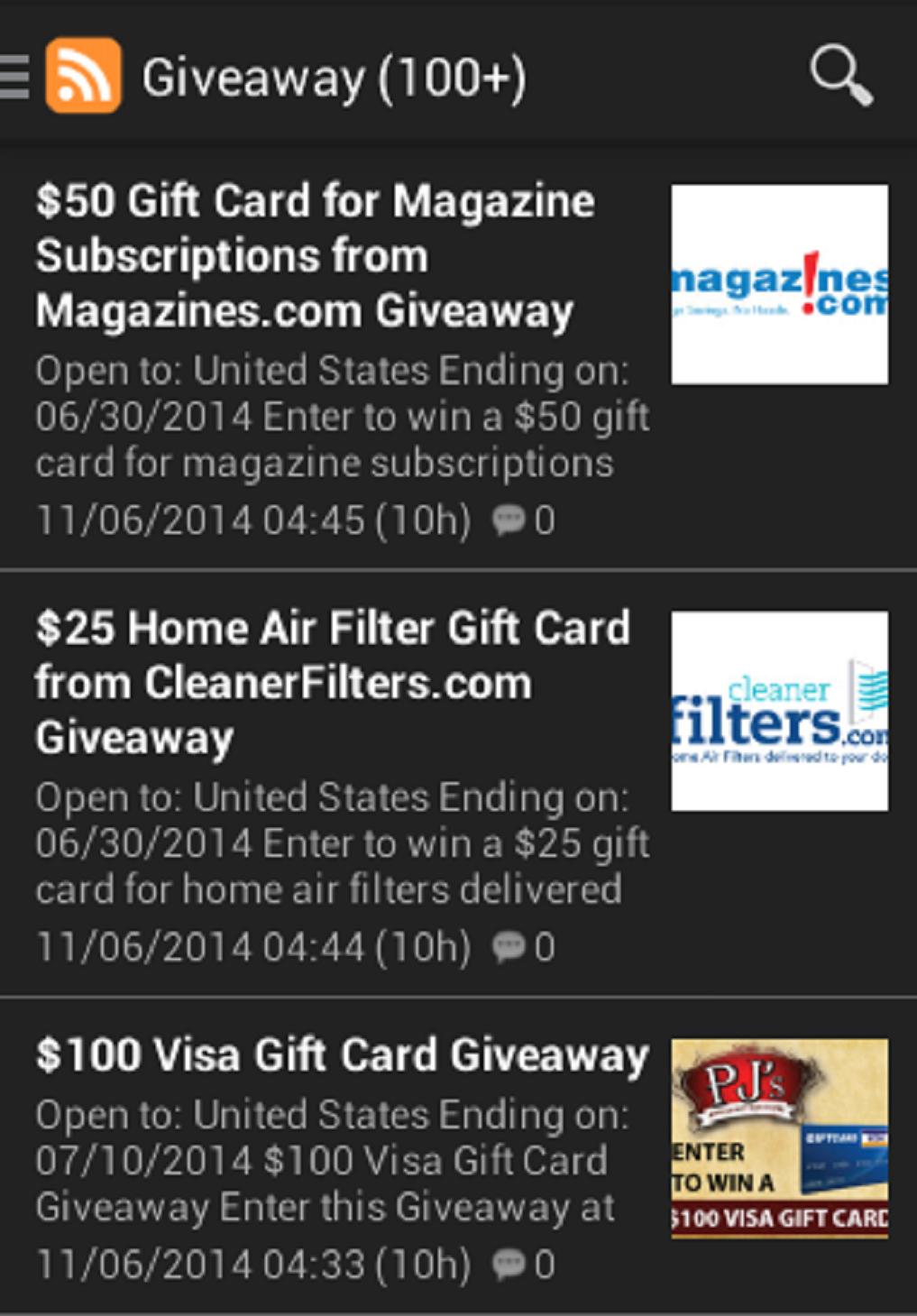Open the $50 Magazines.com gift card giveaway
This screenshot has height=1316, width=917.
pos(316,257)
